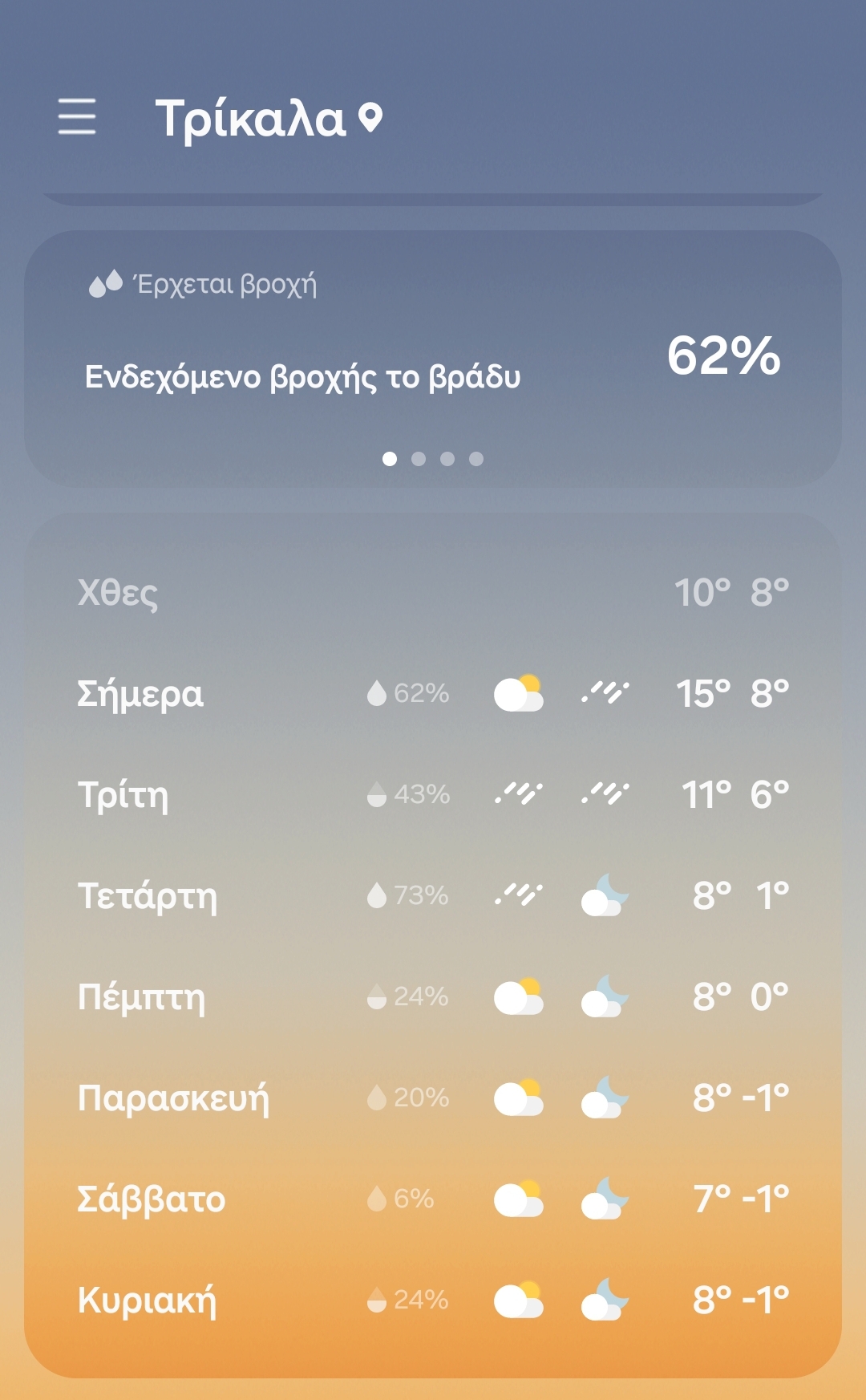This screenshot has height=1400, width=866.
Task: Select the Παρασκευή forecast row
Action: pyautogui.click(x=433, y=1098)
